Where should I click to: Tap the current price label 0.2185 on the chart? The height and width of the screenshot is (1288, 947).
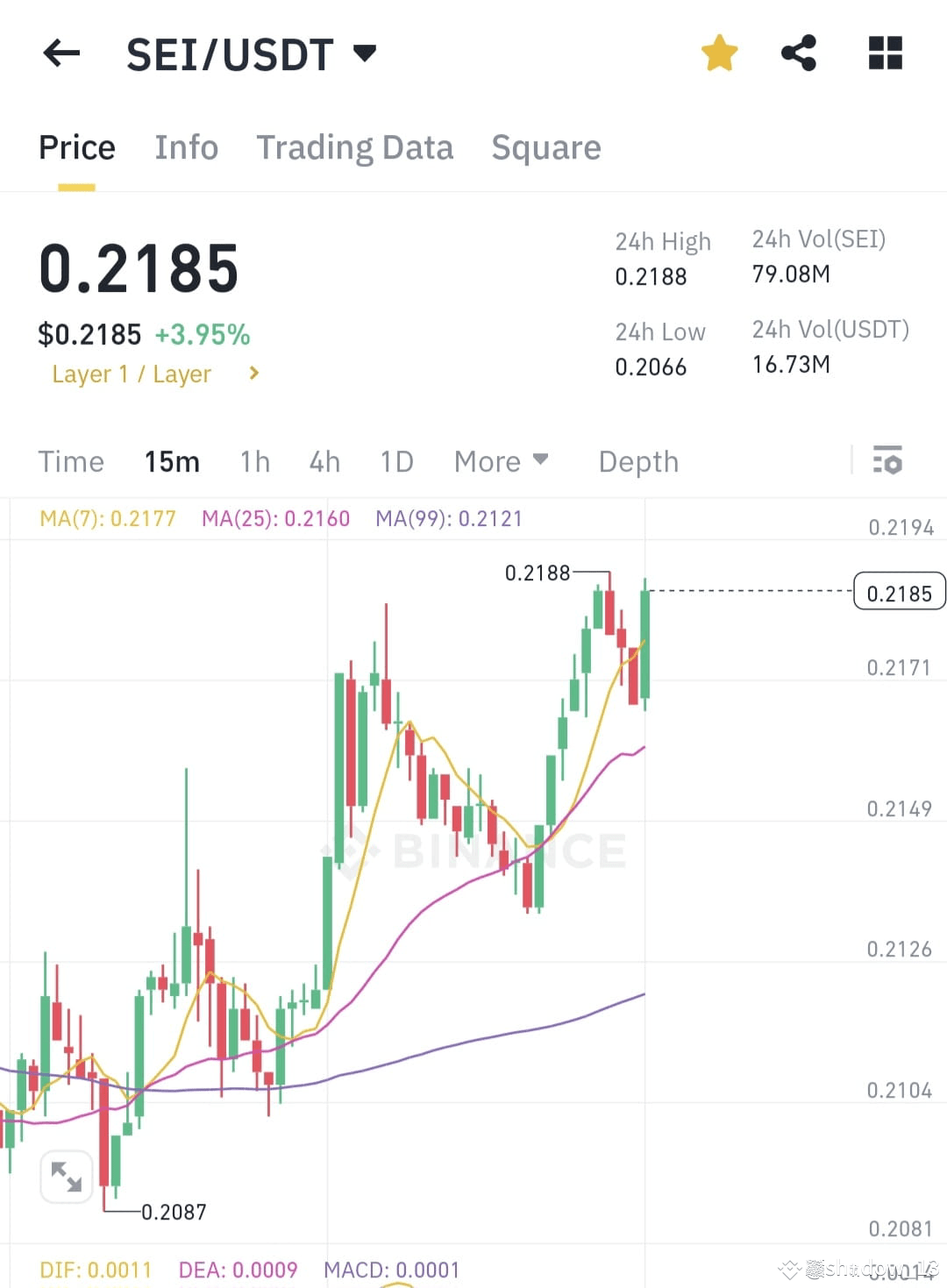[x=899, y=592]
